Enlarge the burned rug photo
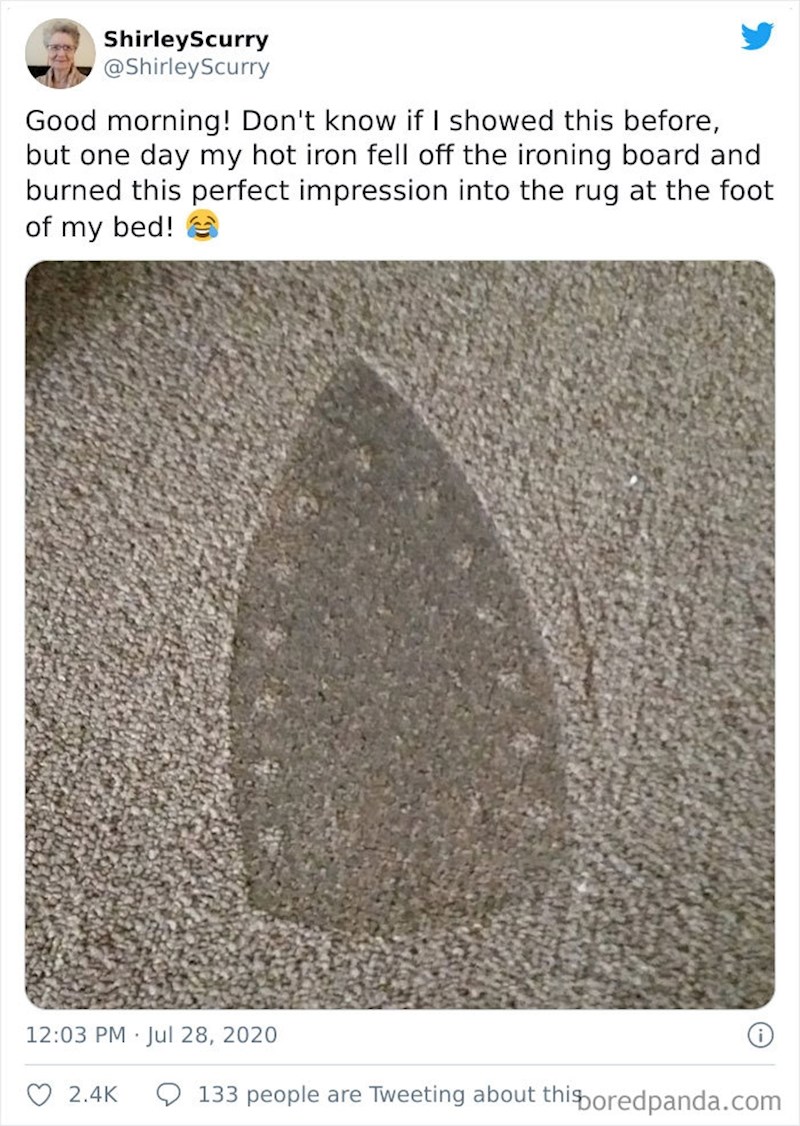The image size is (800, 1126). click(400, 635)
